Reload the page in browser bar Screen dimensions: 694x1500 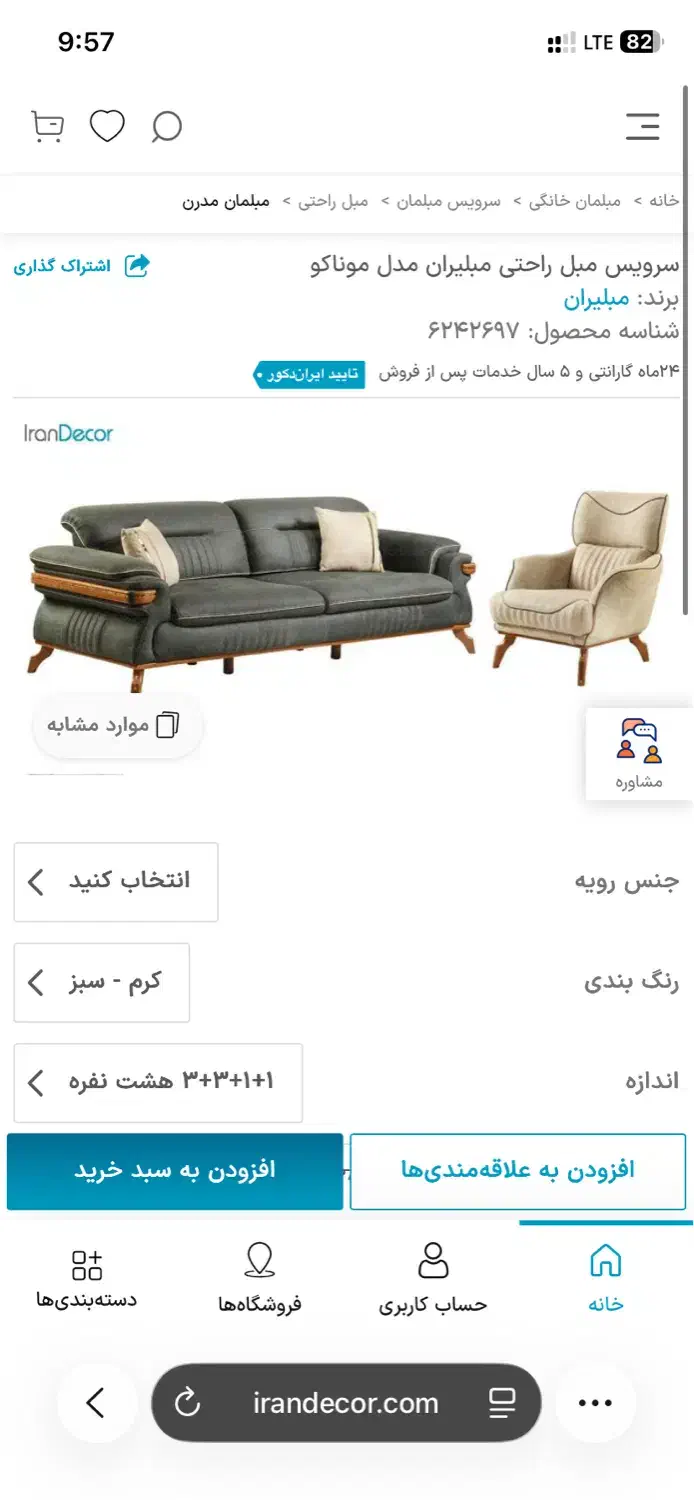(x=188, y=1403)
